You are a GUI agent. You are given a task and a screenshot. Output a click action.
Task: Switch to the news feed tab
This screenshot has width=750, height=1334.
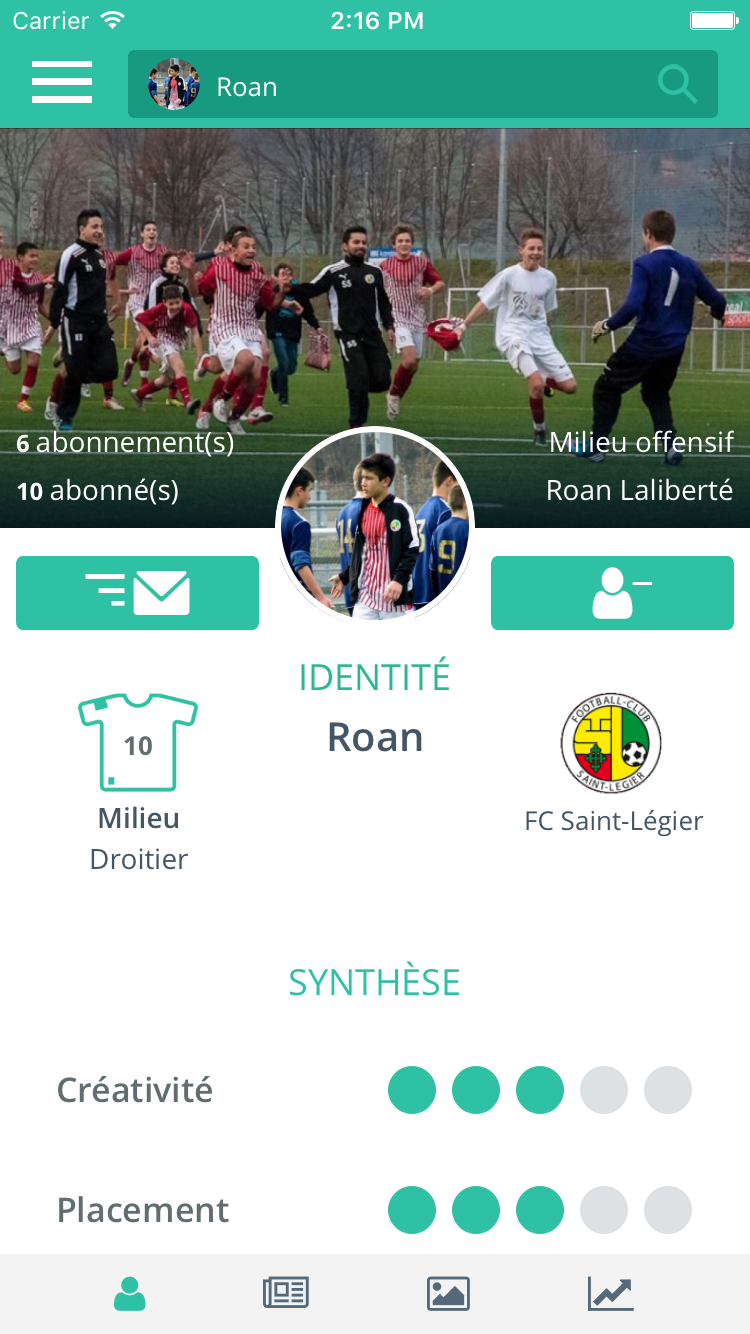click(286, 1294)
